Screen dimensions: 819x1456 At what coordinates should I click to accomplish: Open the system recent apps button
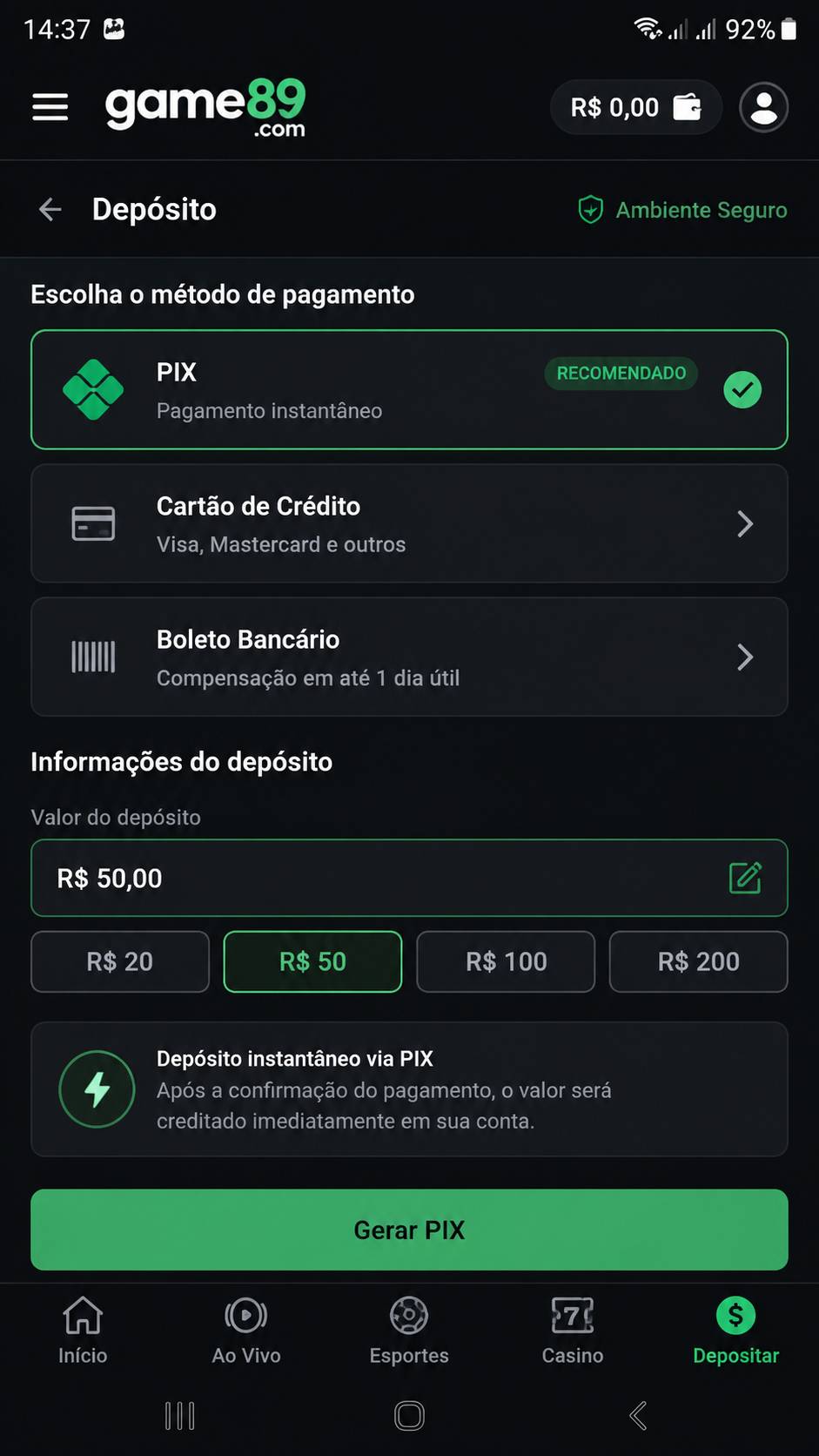click(180, 1416)
